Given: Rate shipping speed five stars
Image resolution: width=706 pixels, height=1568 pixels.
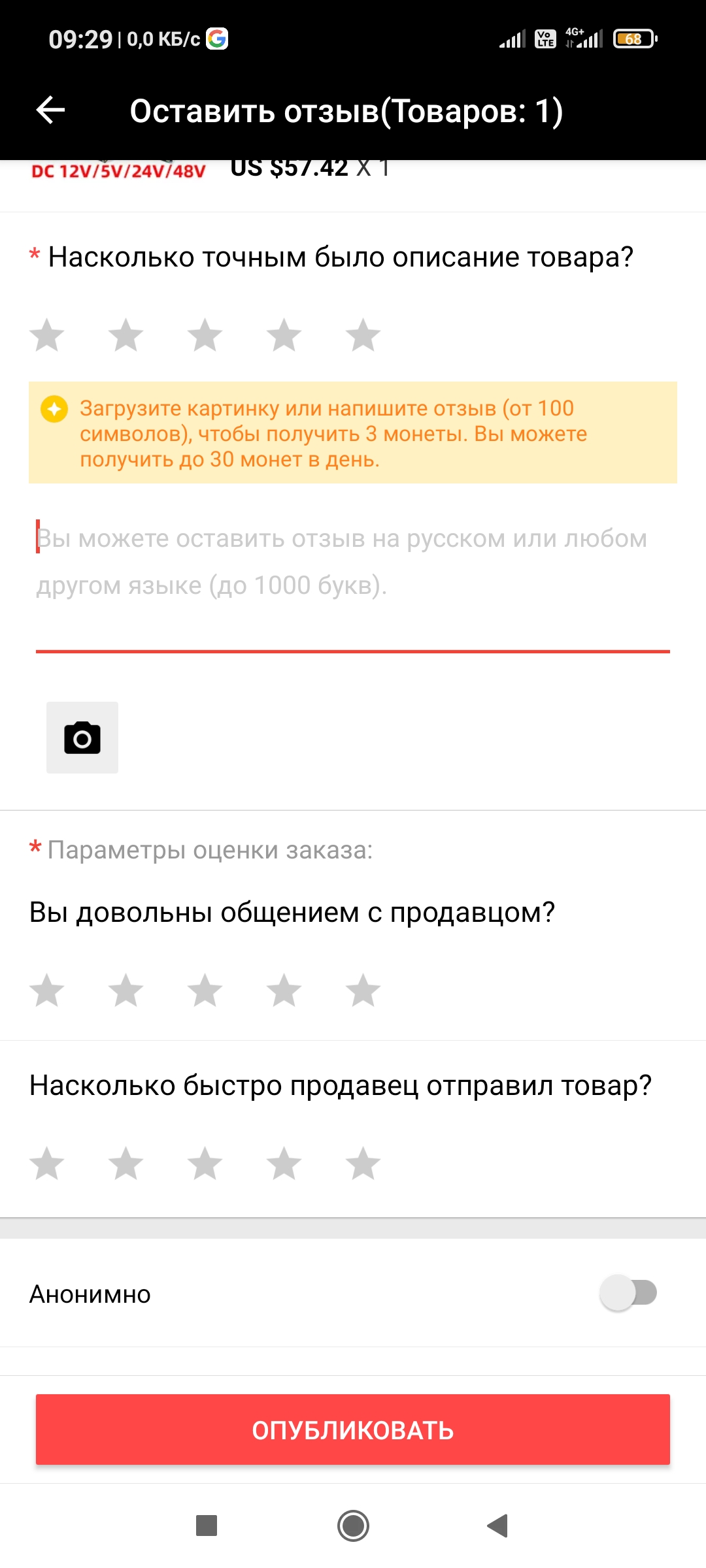Looking at the screenshot, I should click(x=363, y=1164).
